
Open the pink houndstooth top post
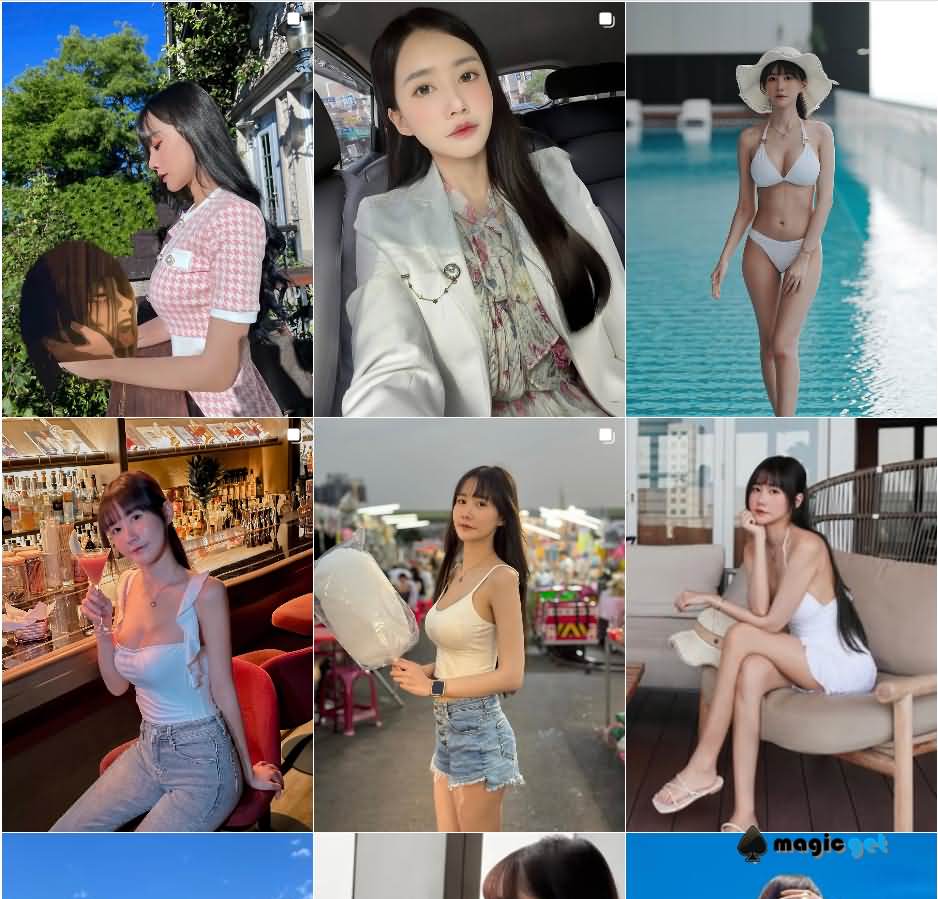pyautogui.click(x=157, y=209)
